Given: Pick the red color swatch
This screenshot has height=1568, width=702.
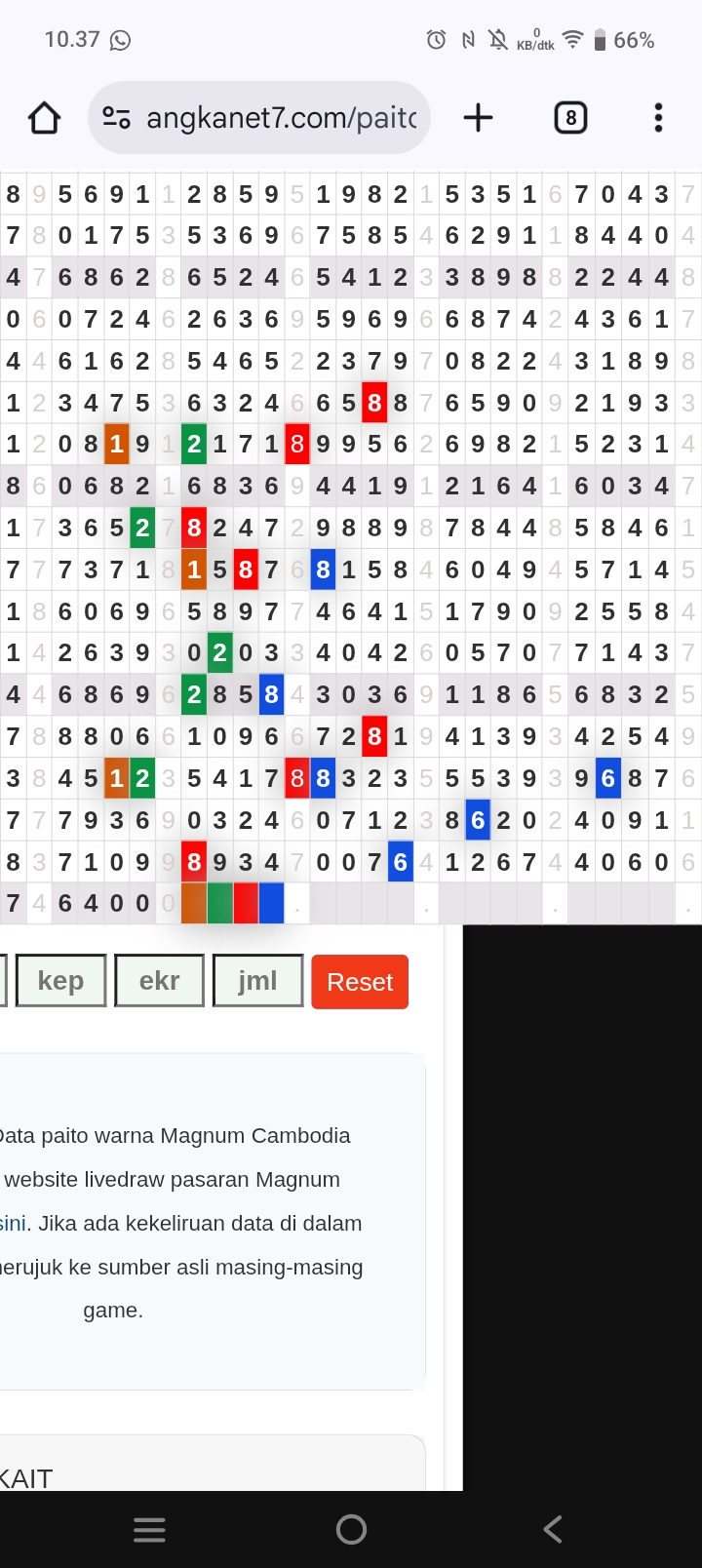Looking at the screenshot, I should 246,903.
